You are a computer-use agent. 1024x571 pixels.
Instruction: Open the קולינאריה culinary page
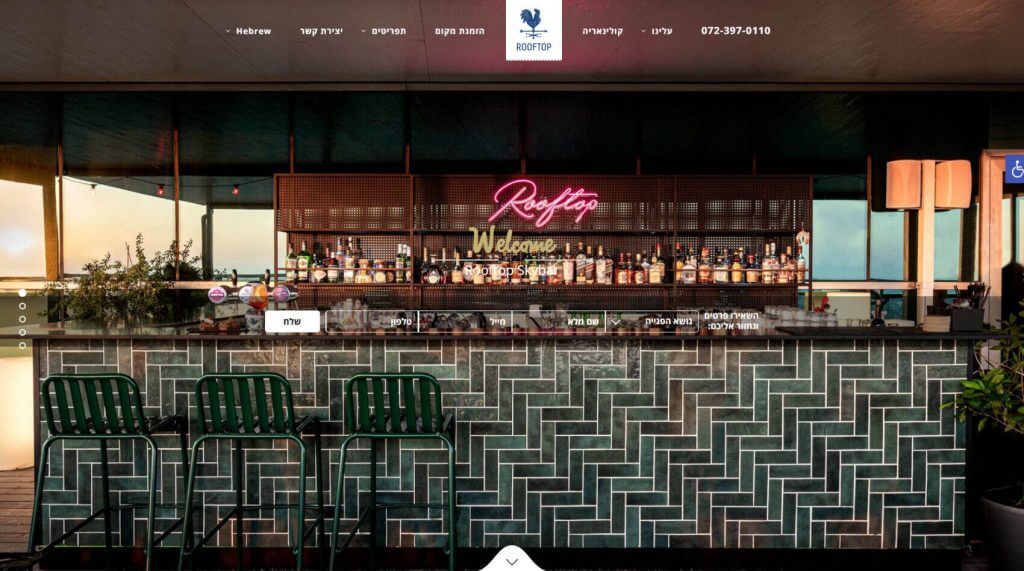603,31
